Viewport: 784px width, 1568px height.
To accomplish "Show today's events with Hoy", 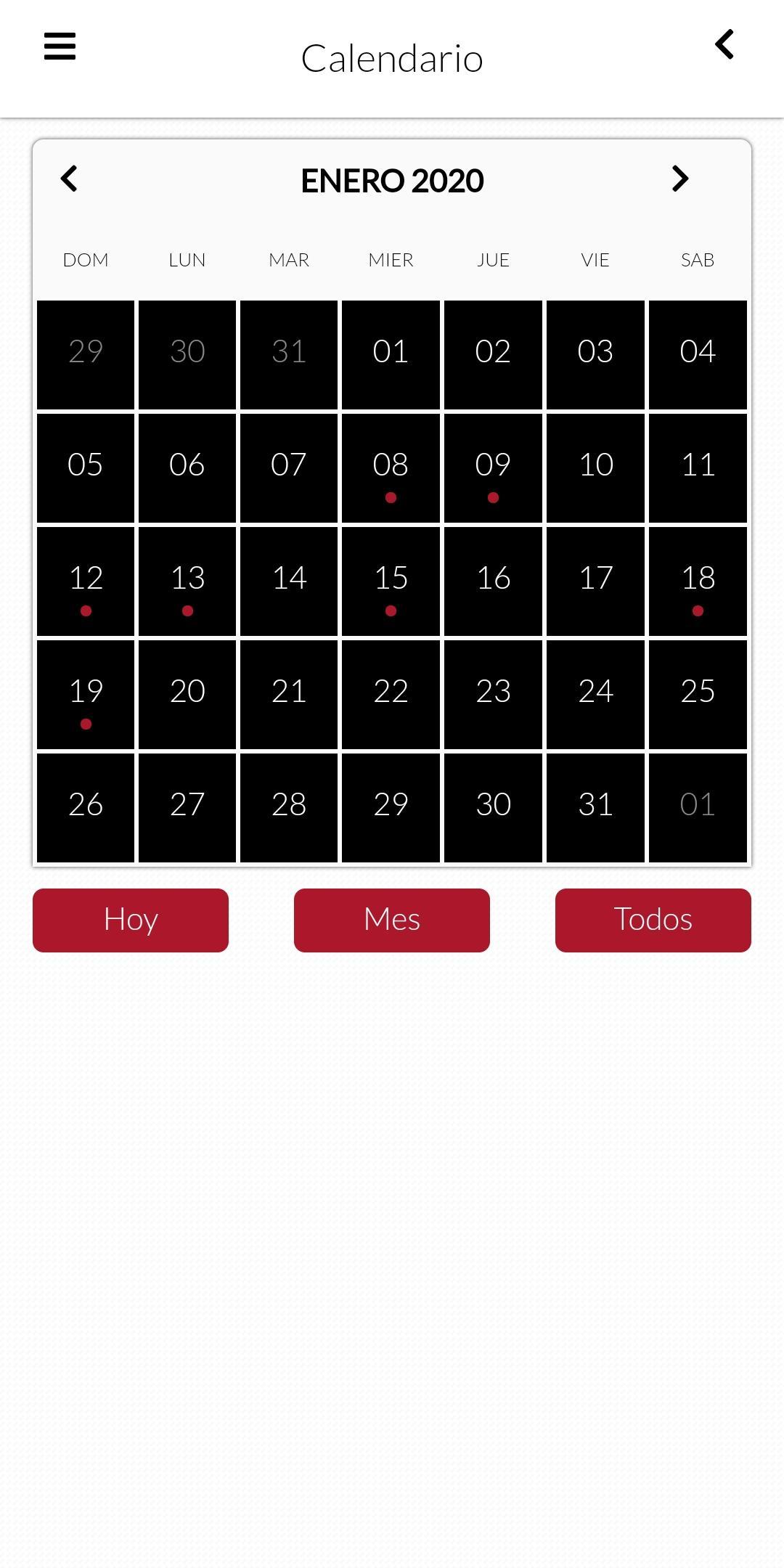I will point(131,920).
